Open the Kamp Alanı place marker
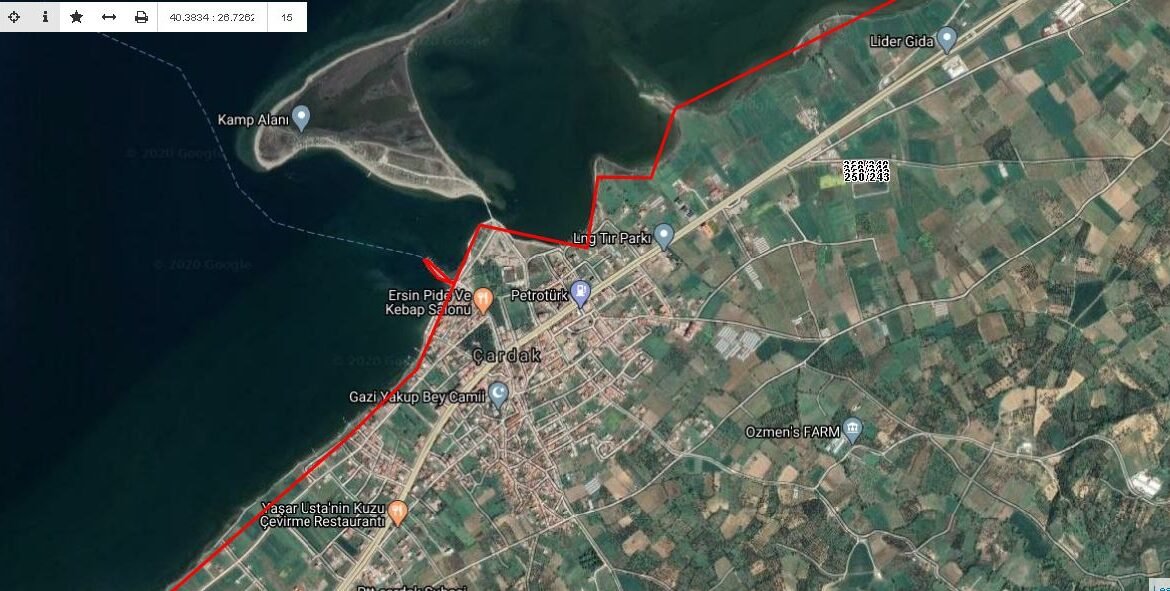The width and height of the screenshot is (1170, 591). coord(301,118)
